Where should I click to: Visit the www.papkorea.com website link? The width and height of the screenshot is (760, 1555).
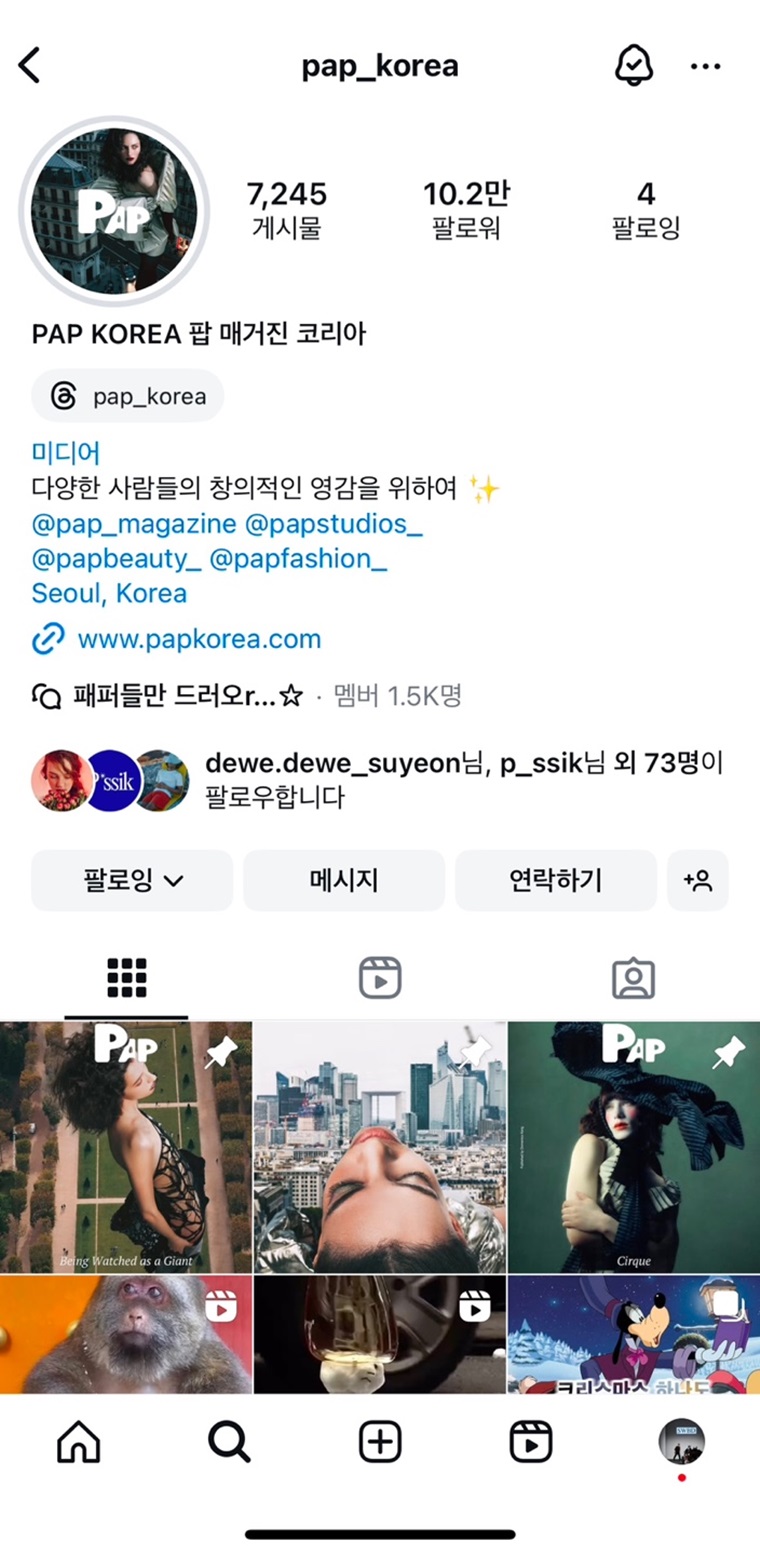point(199,639)
